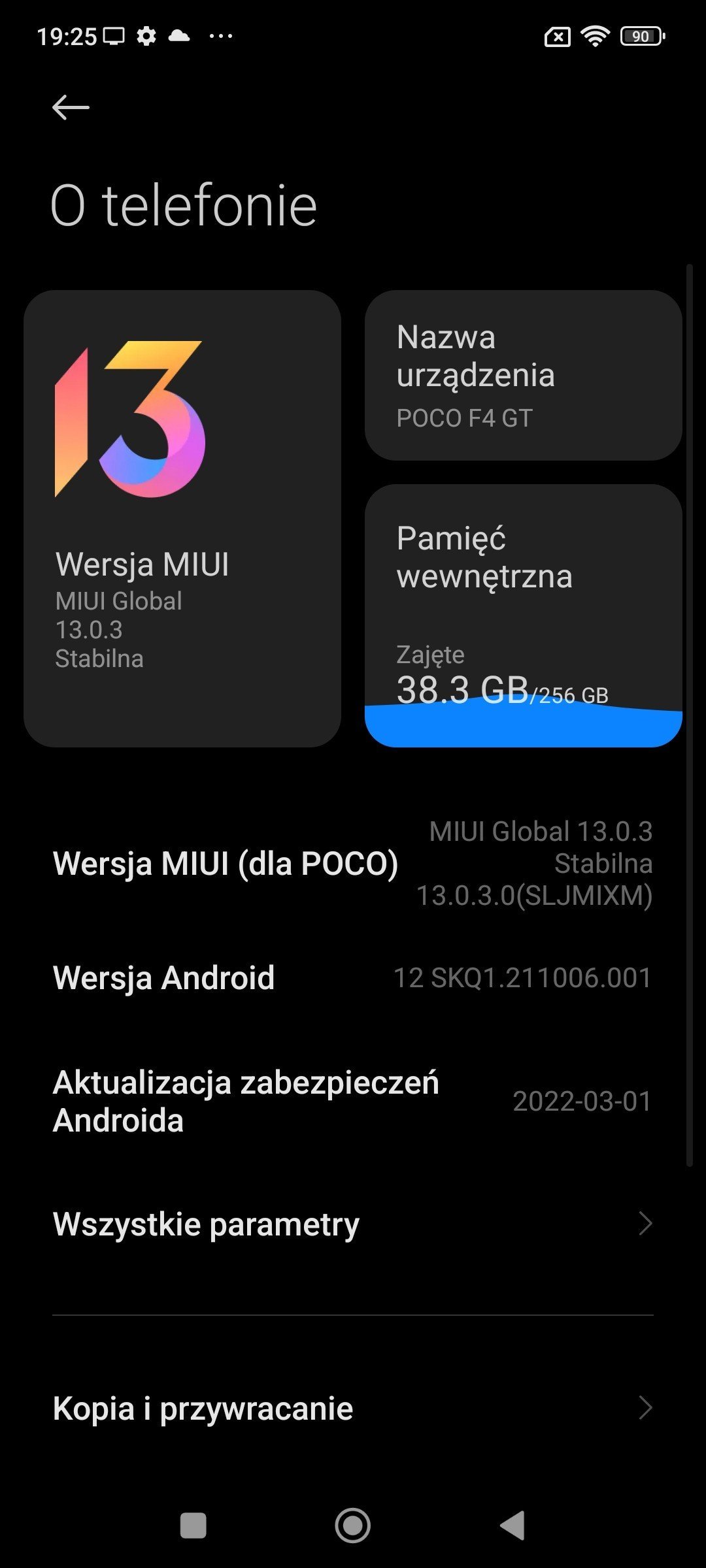Go to the home screen
The width and height of the screenshot is (706, 1568).
(x=353, y=1526)
